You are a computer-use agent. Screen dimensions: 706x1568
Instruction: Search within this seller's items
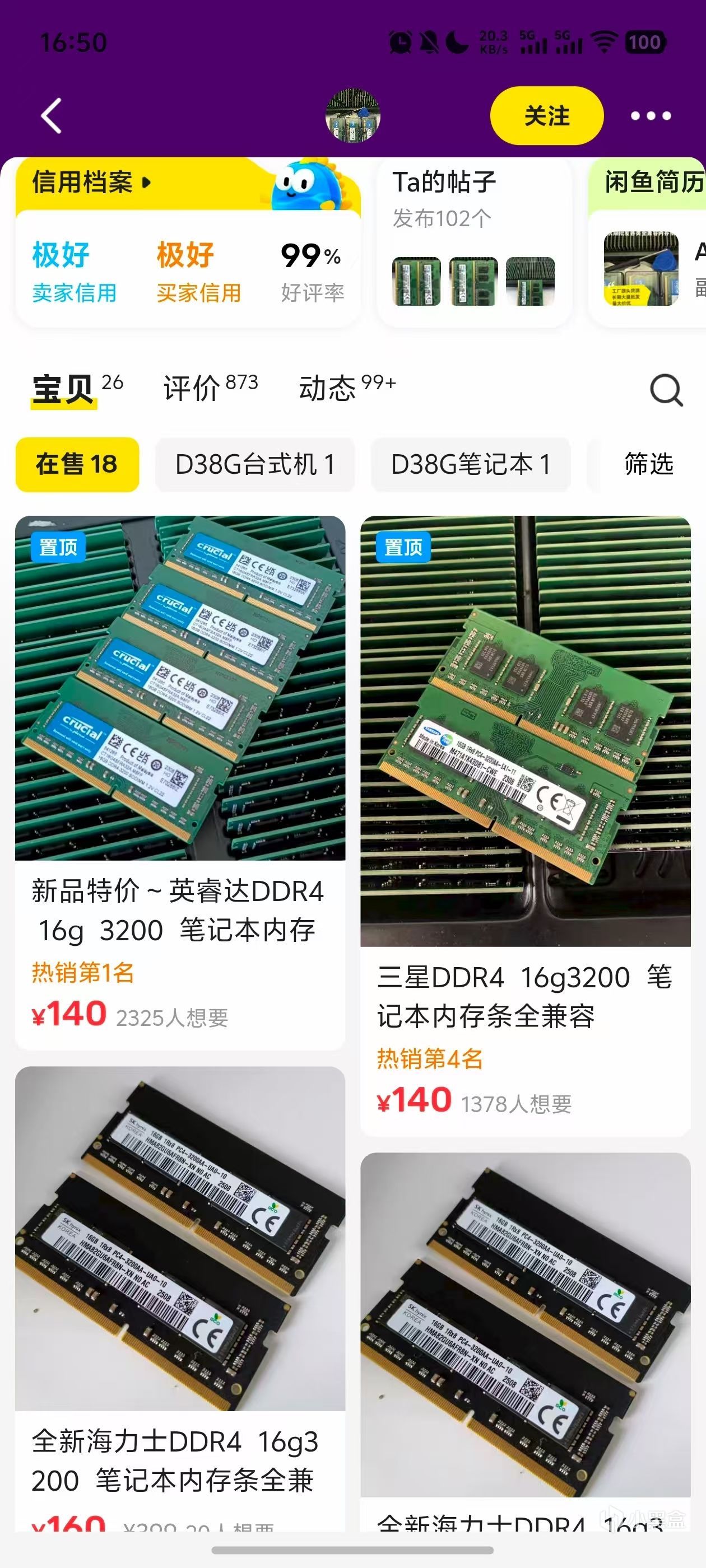pyautogui.click(x=666, y=390)
